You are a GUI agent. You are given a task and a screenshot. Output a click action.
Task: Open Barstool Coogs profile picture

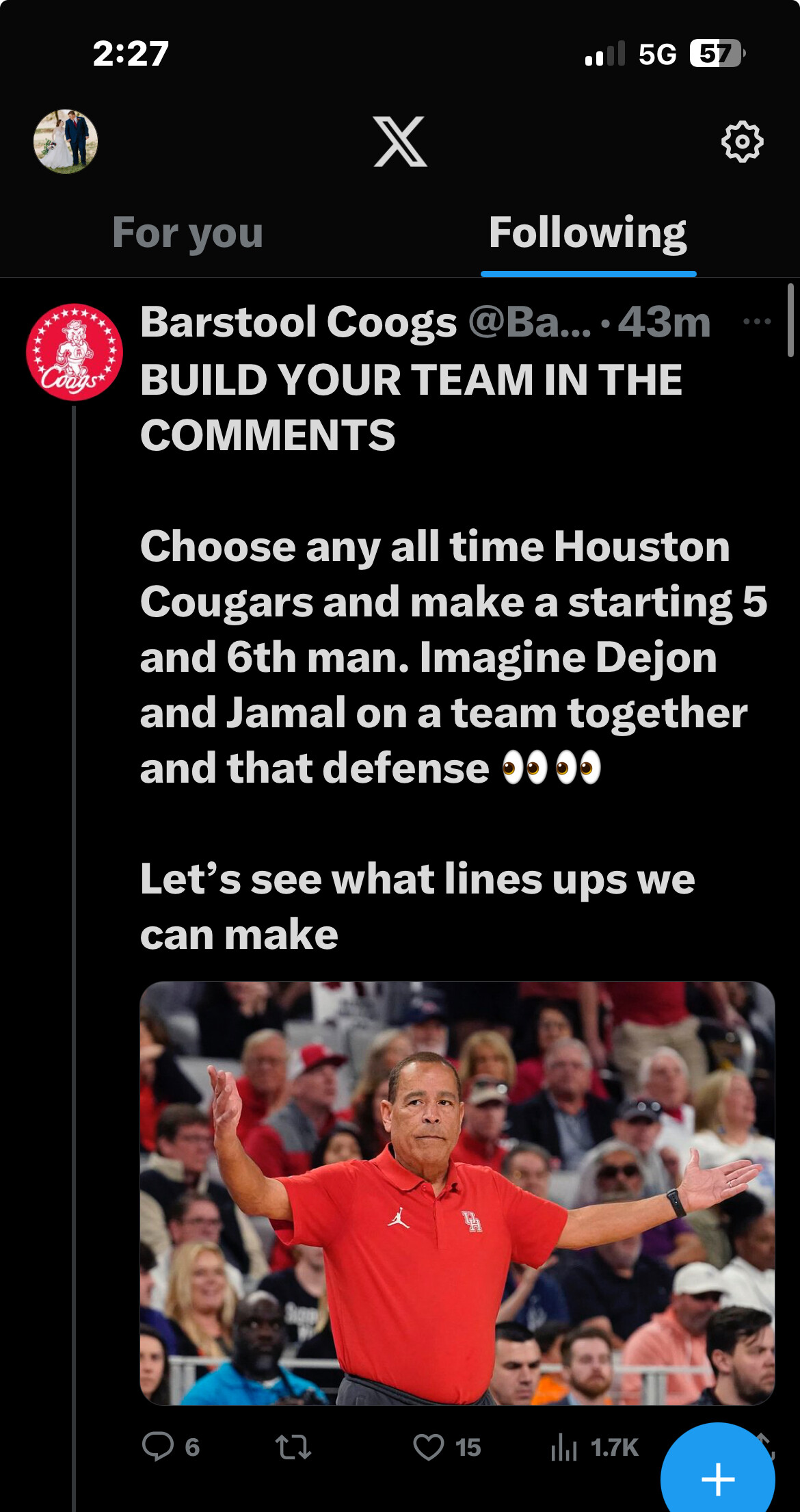(74, 352)
